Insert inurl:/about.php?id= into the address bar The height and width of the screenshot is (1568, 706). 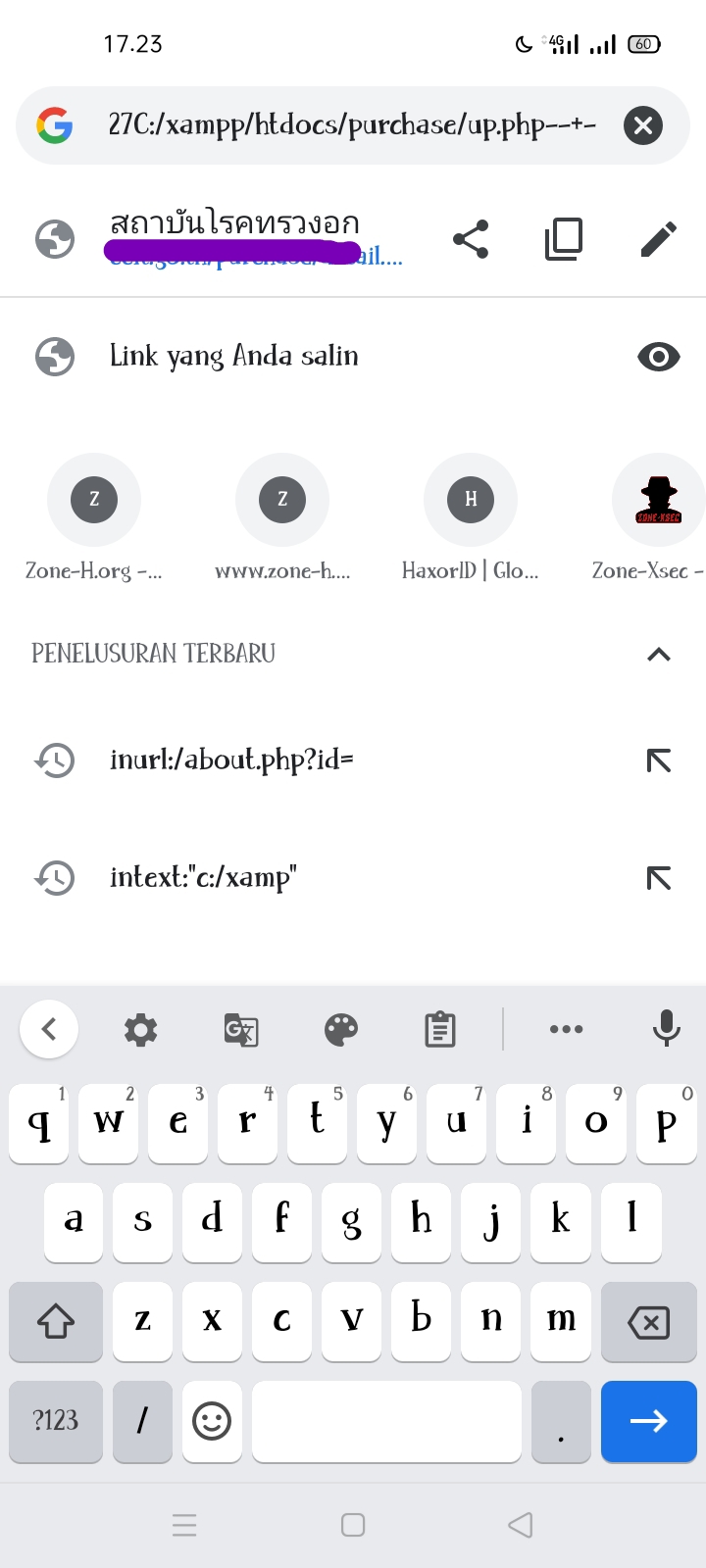coord(658,760)
